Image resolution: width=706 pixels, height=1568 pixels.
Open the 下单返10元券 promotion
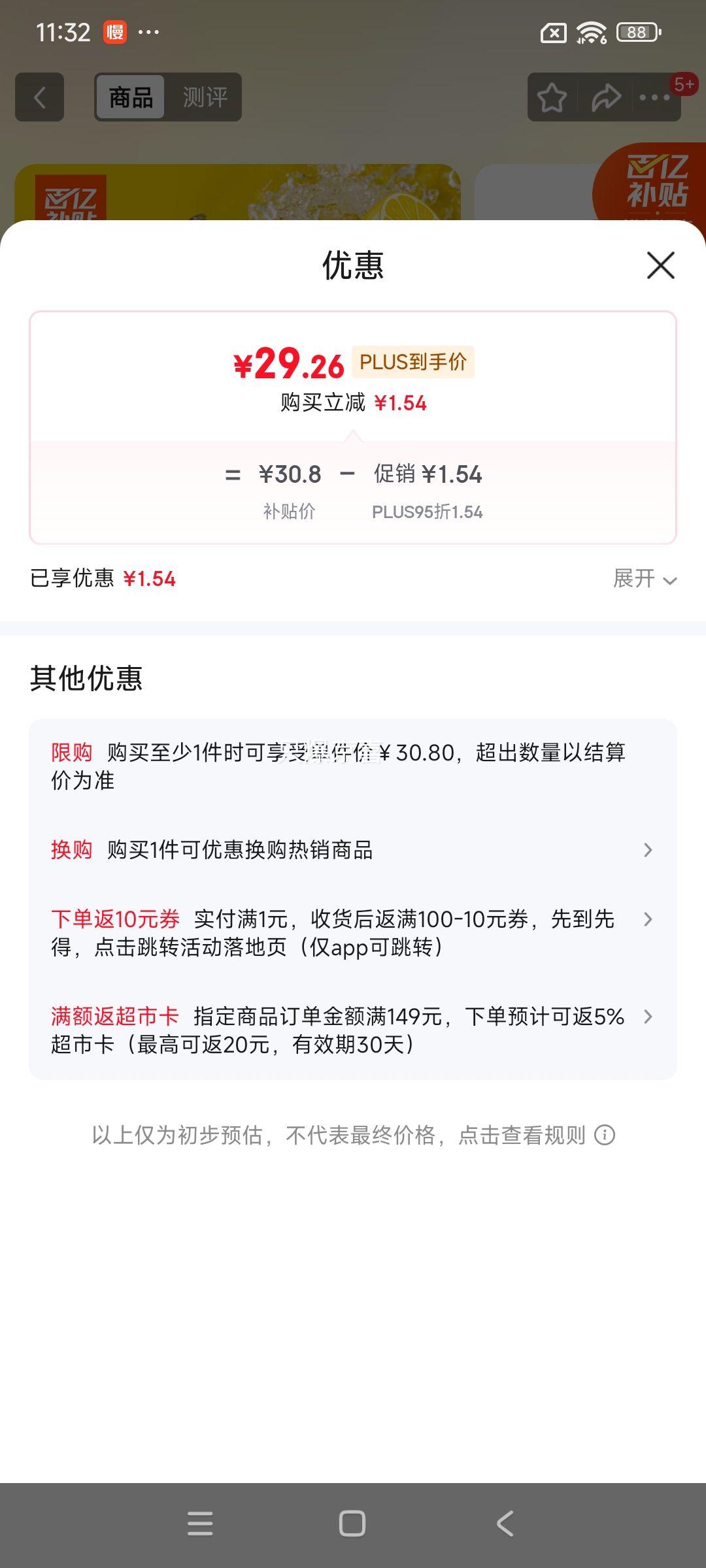coord(353,933)
